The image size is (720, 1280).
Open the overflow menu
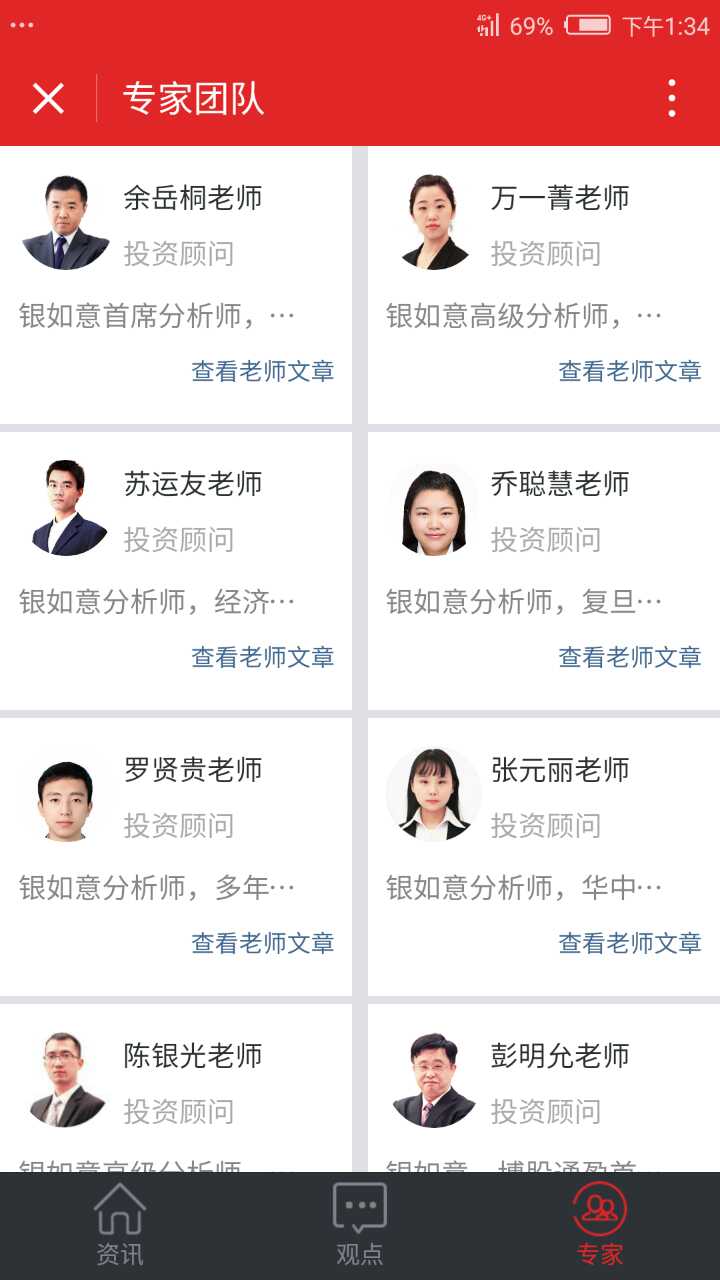[x=671, y=99]
